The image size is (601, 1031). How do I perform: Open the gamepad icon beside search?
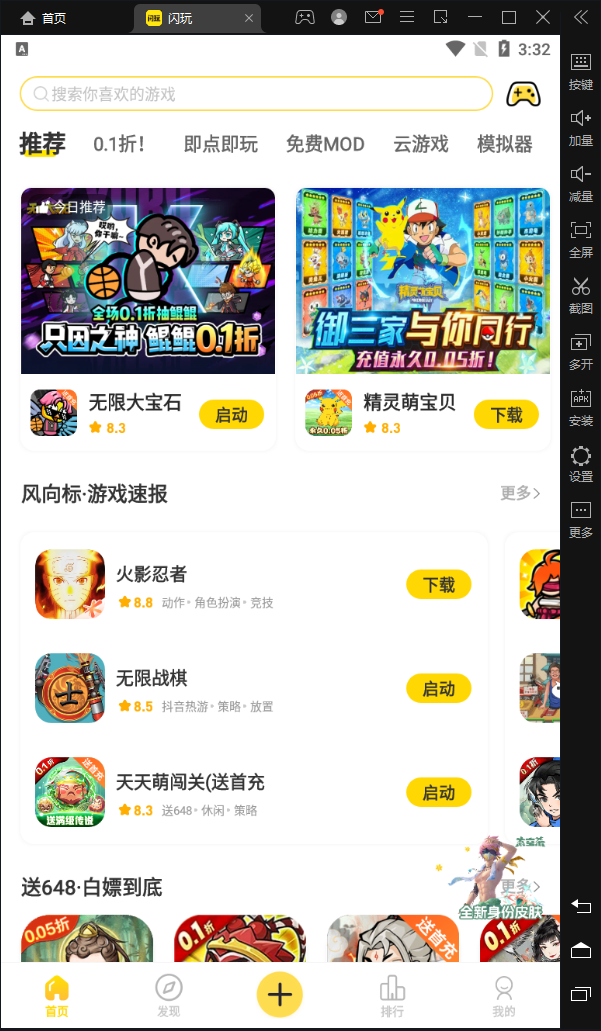click(x=523, y=94)
